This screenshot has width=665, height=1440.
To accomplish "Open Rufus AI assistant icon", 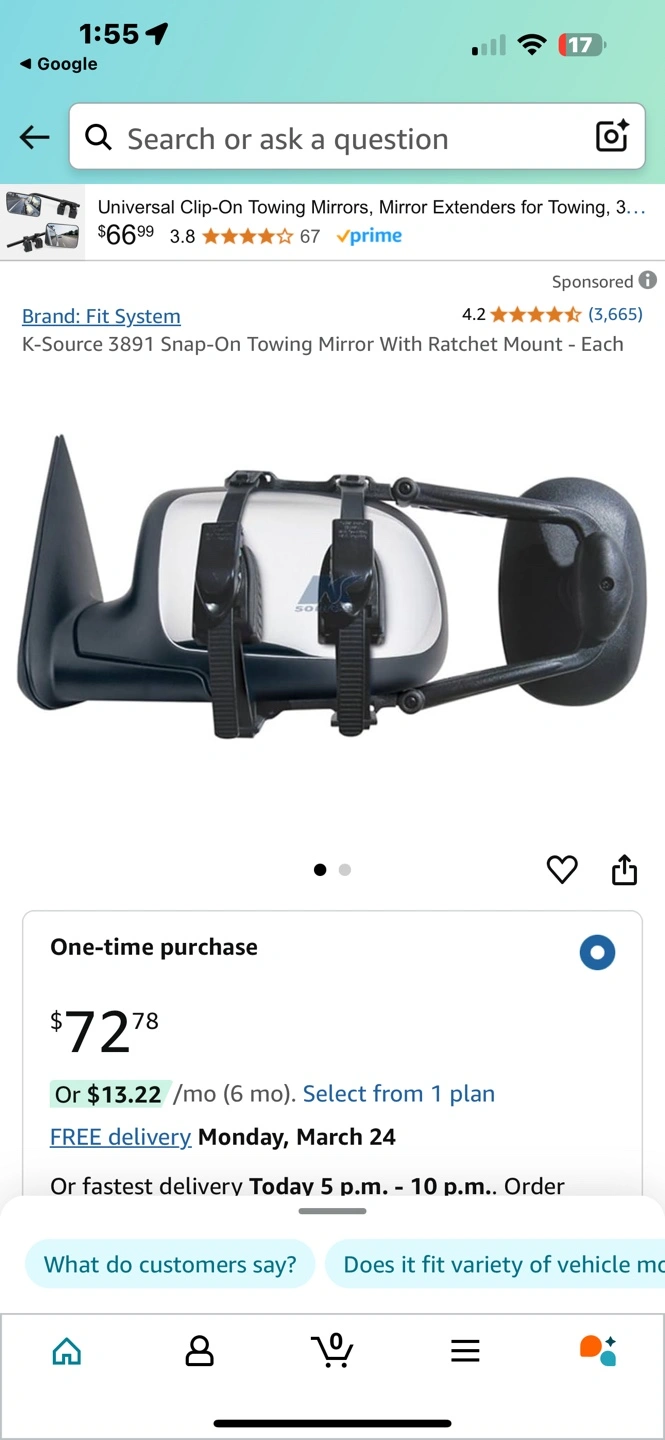I will pyautogui.click(x=598, y=1351).
